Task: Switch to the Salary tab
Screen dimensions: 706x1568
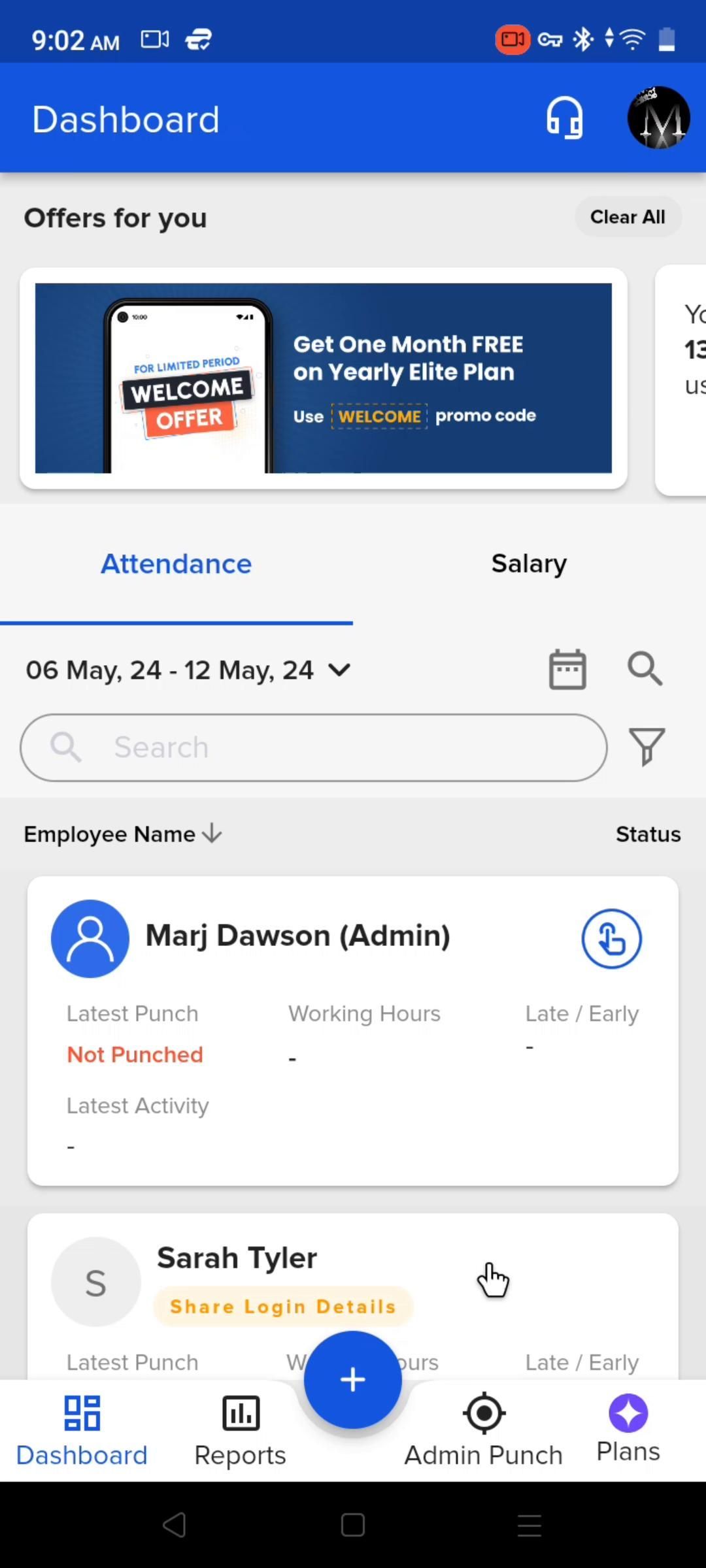Action: coord(529,564)
